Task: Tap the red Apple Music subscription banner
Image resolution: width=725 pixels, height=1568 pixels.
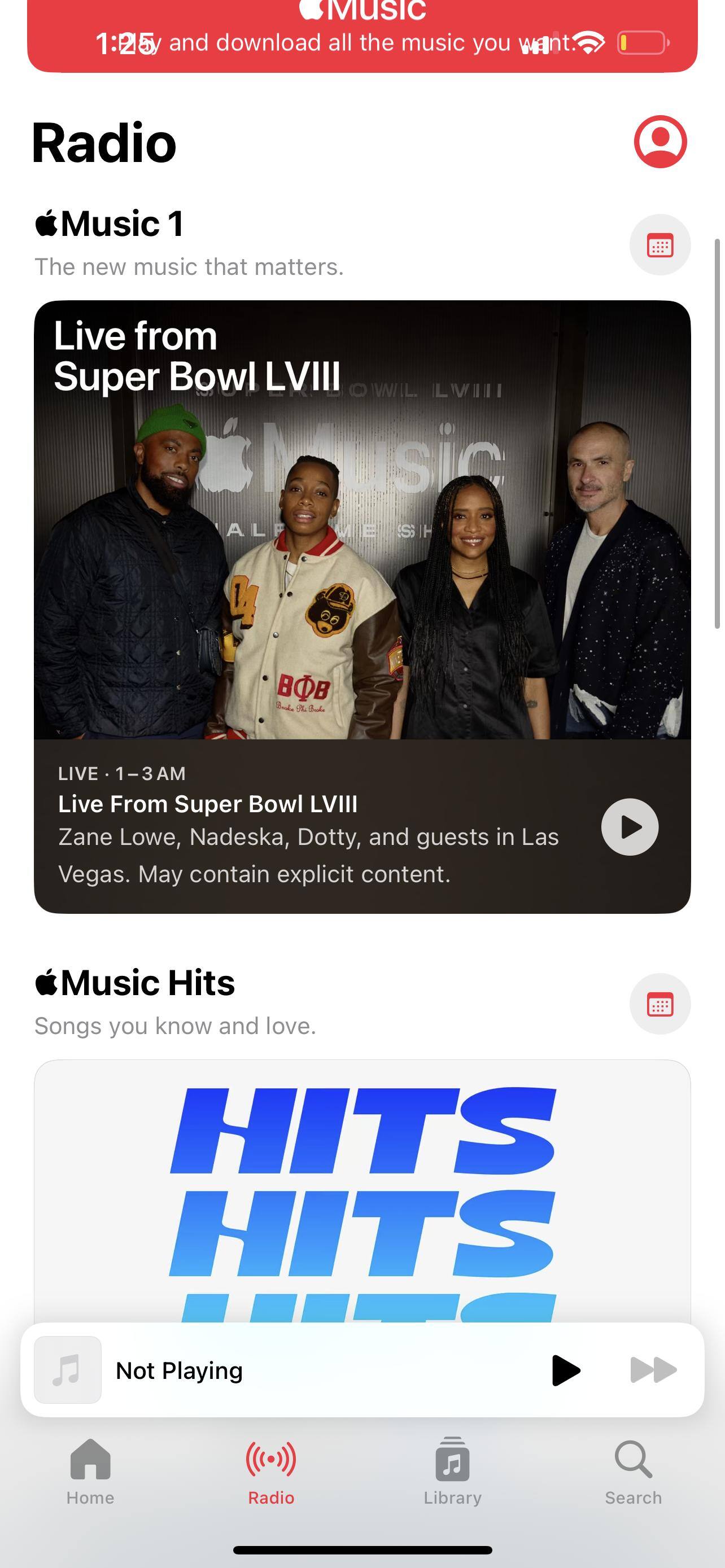Action: point(362,37)
